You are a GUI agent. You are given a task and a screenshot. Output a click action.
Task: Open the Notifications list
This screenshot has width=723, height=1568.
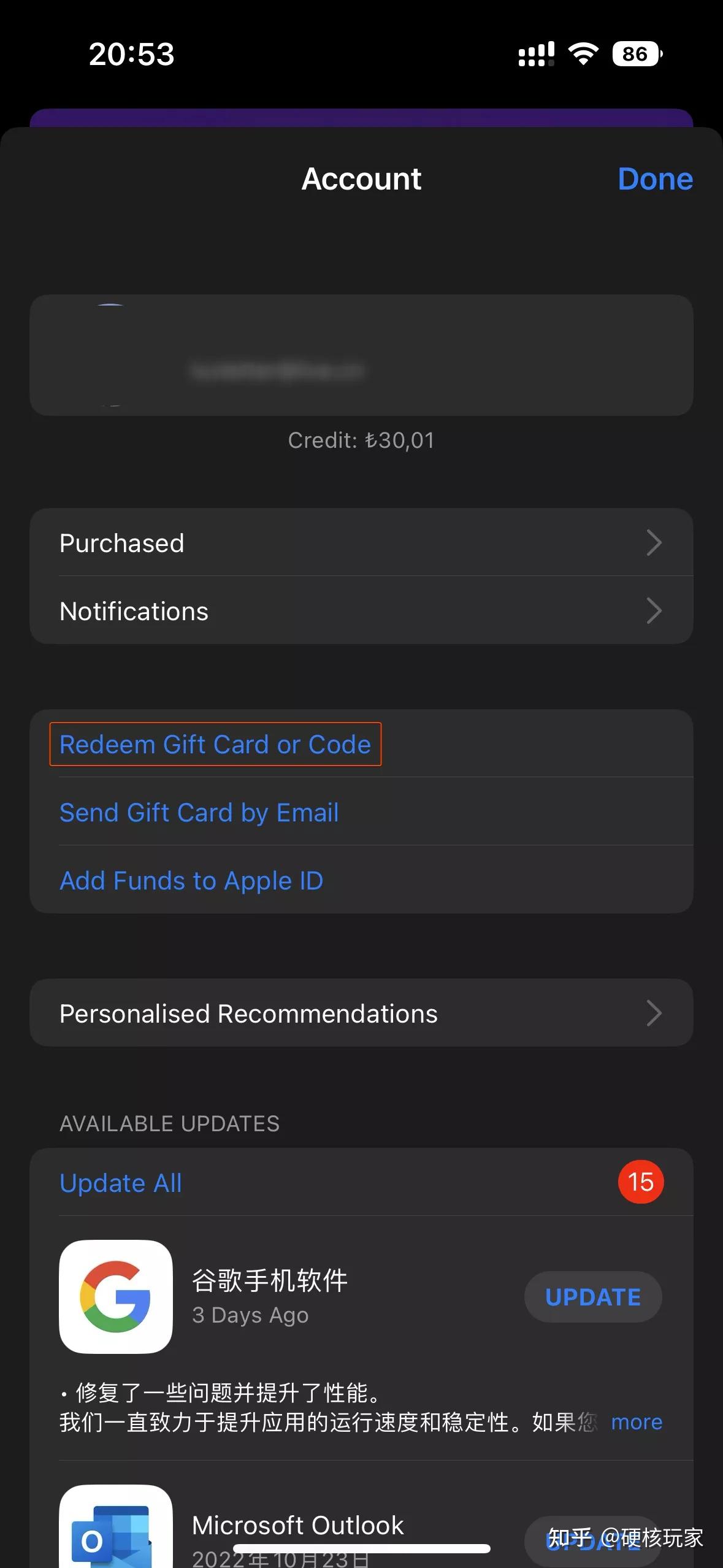[x=362, y=610]
